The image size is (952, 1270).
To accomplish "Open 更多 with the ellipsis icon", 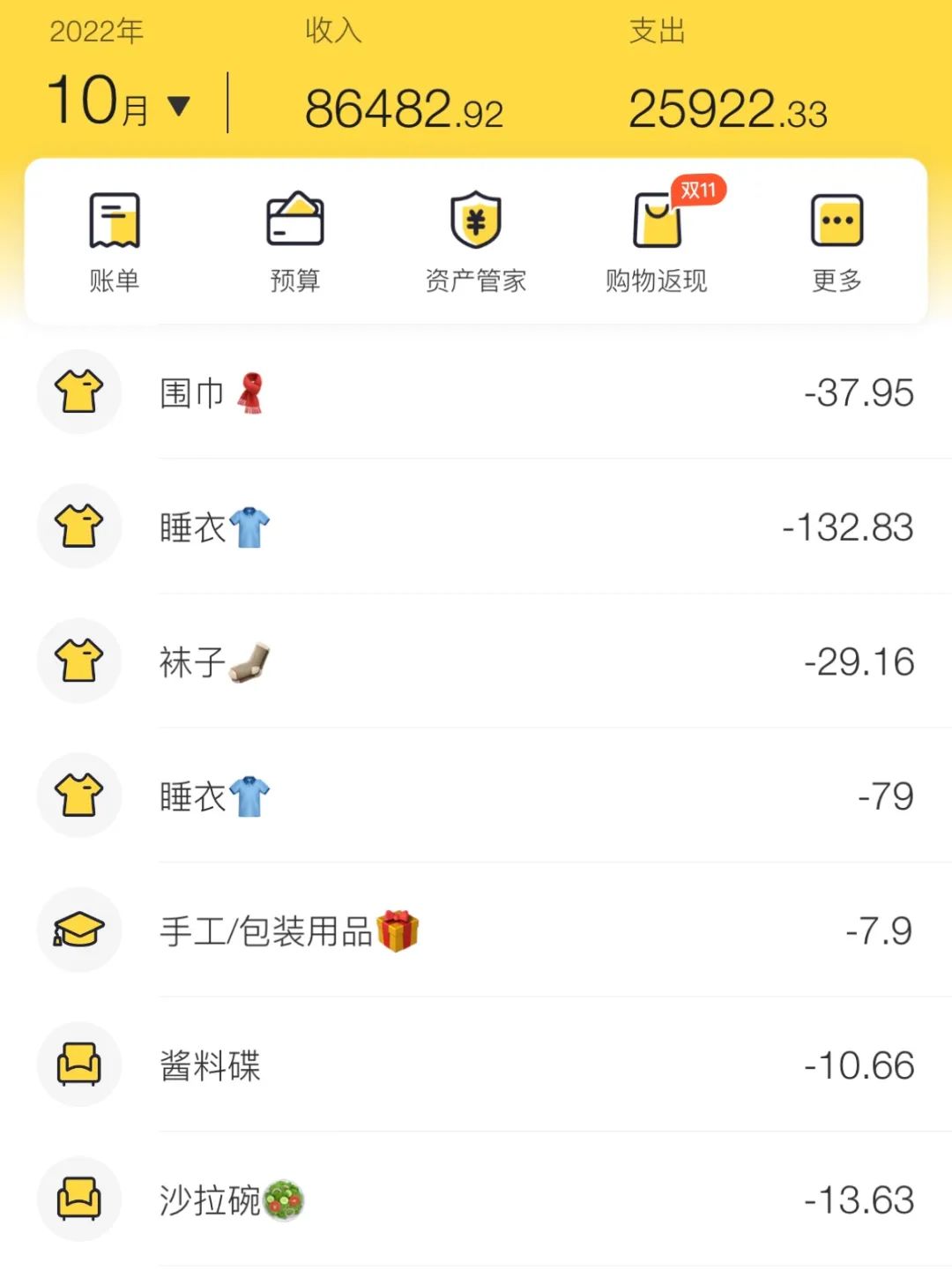I will (836, 220).
